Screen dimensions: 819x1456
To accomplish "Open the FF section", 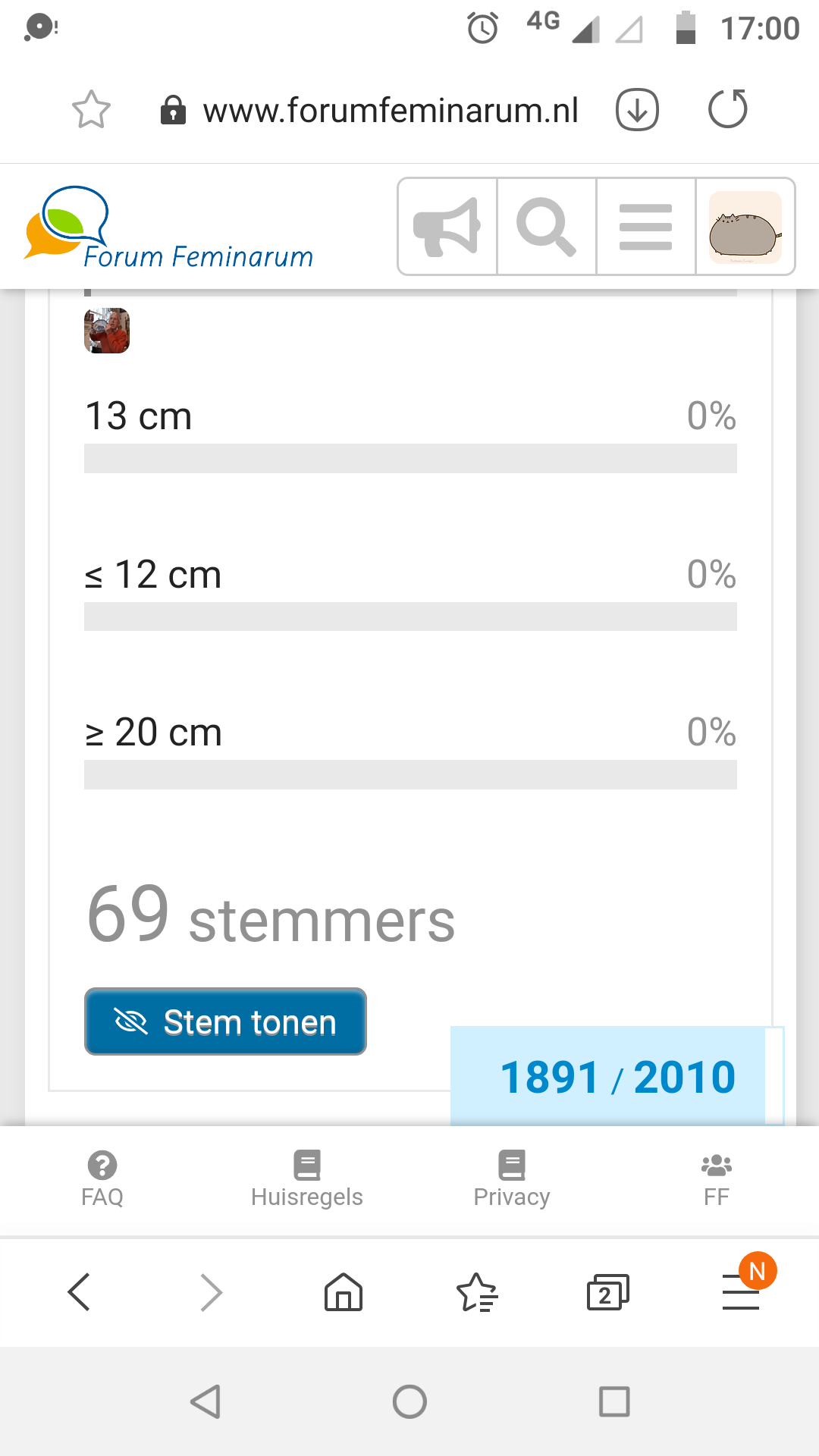I will click(x=717, y=1179).
